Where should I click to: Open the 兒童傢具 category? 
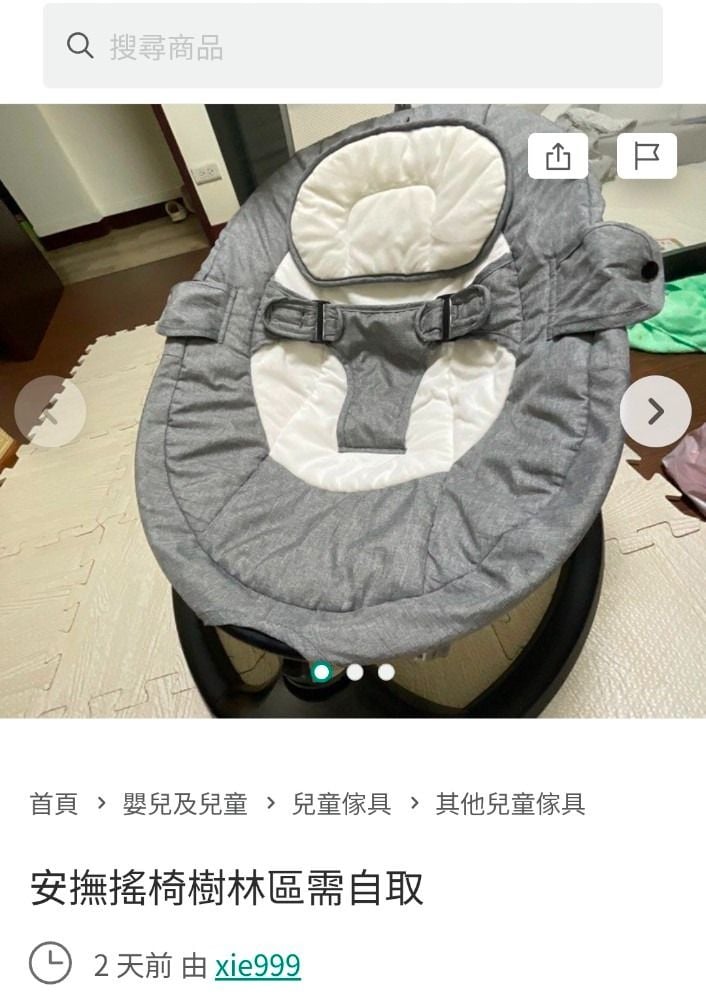341,804
